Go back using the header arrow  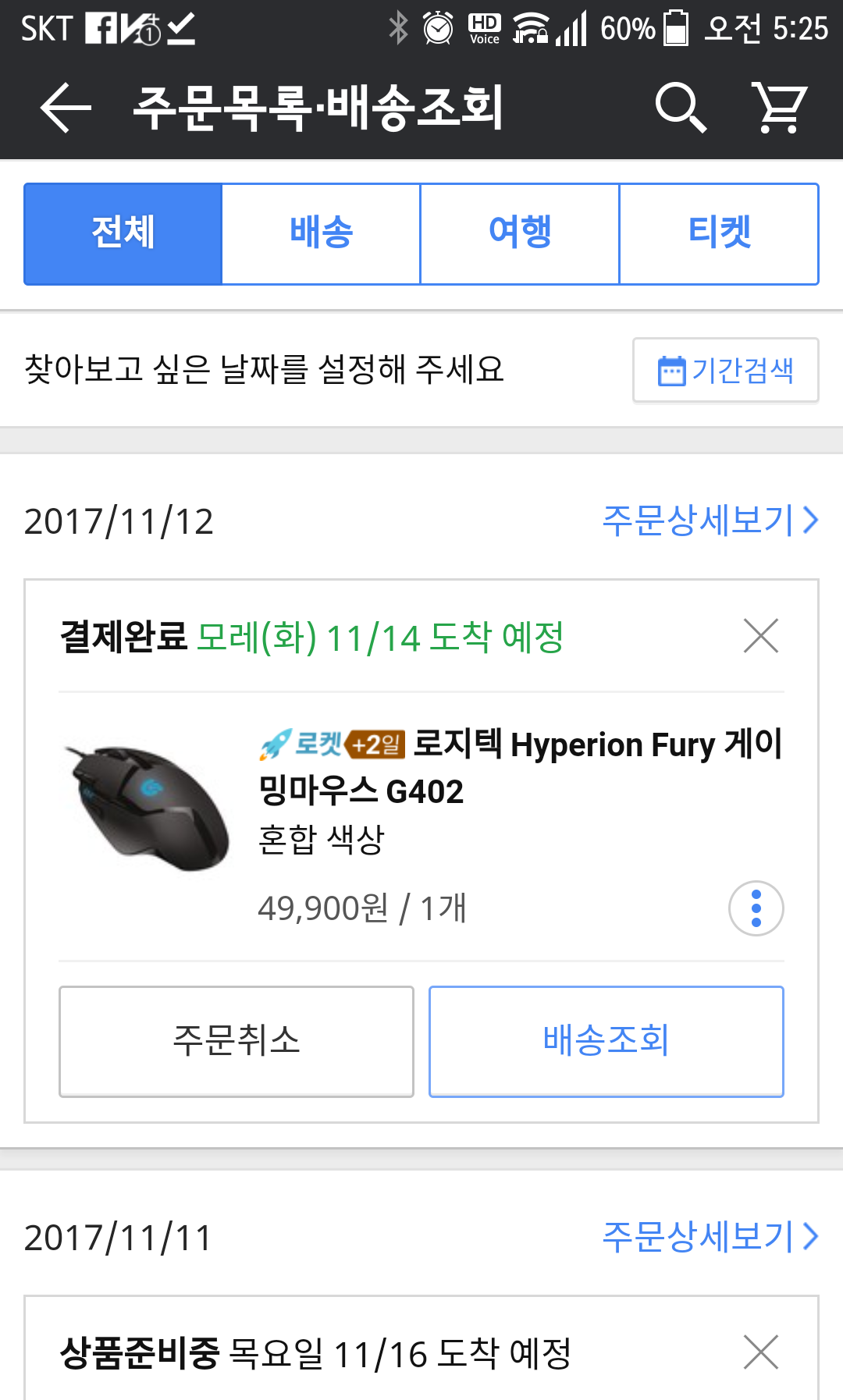(66, 108)
